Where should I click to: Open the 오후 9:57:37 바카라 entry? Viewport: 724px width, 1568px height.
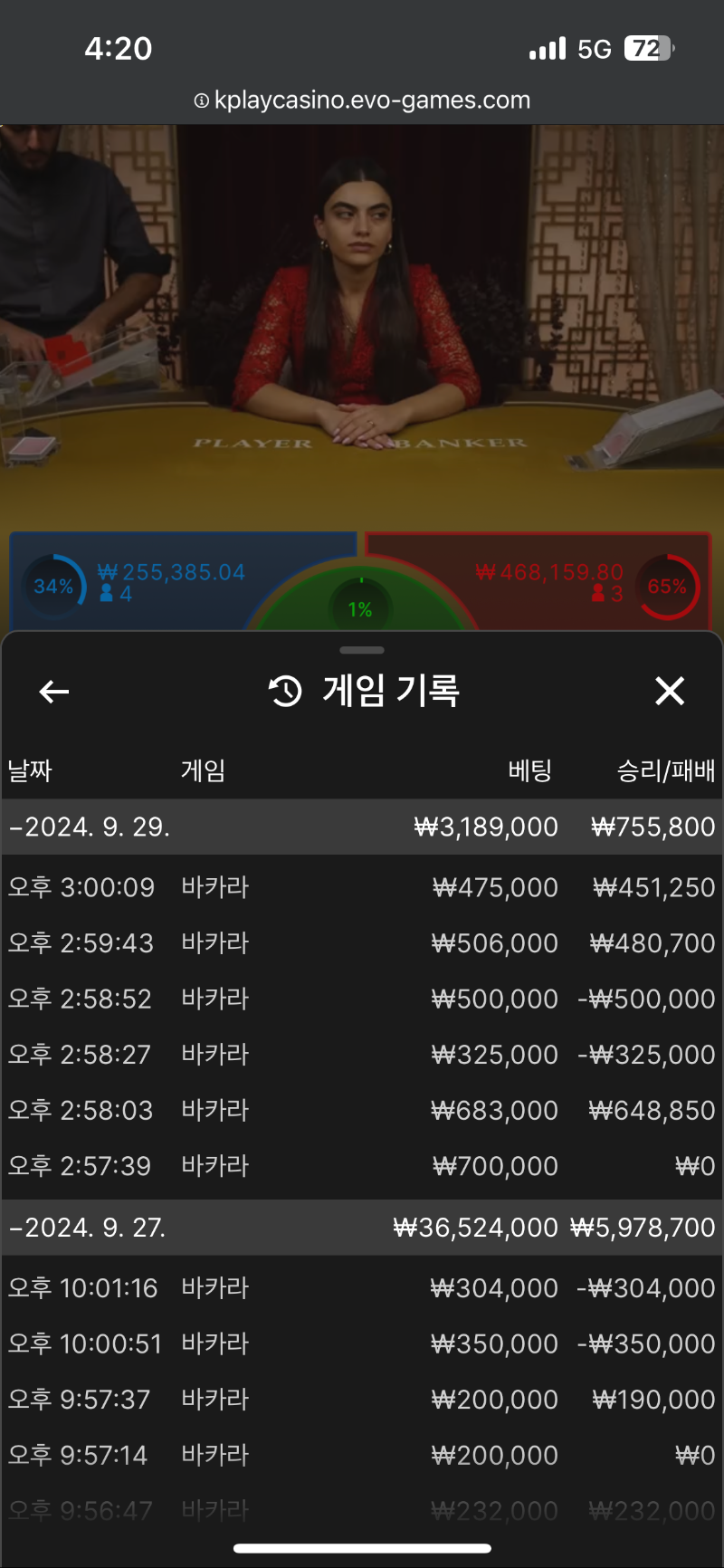pyautogui.click(x=362, y=1400)
